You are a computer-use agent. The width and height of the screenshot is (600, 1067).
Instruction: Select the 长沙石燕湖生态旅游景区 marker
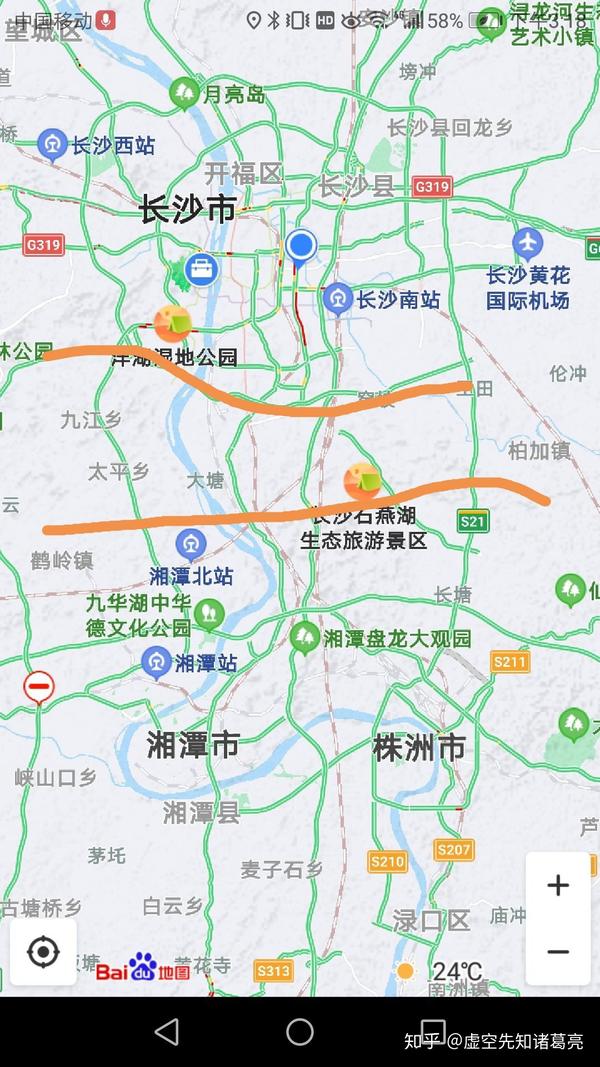point(362,481)
